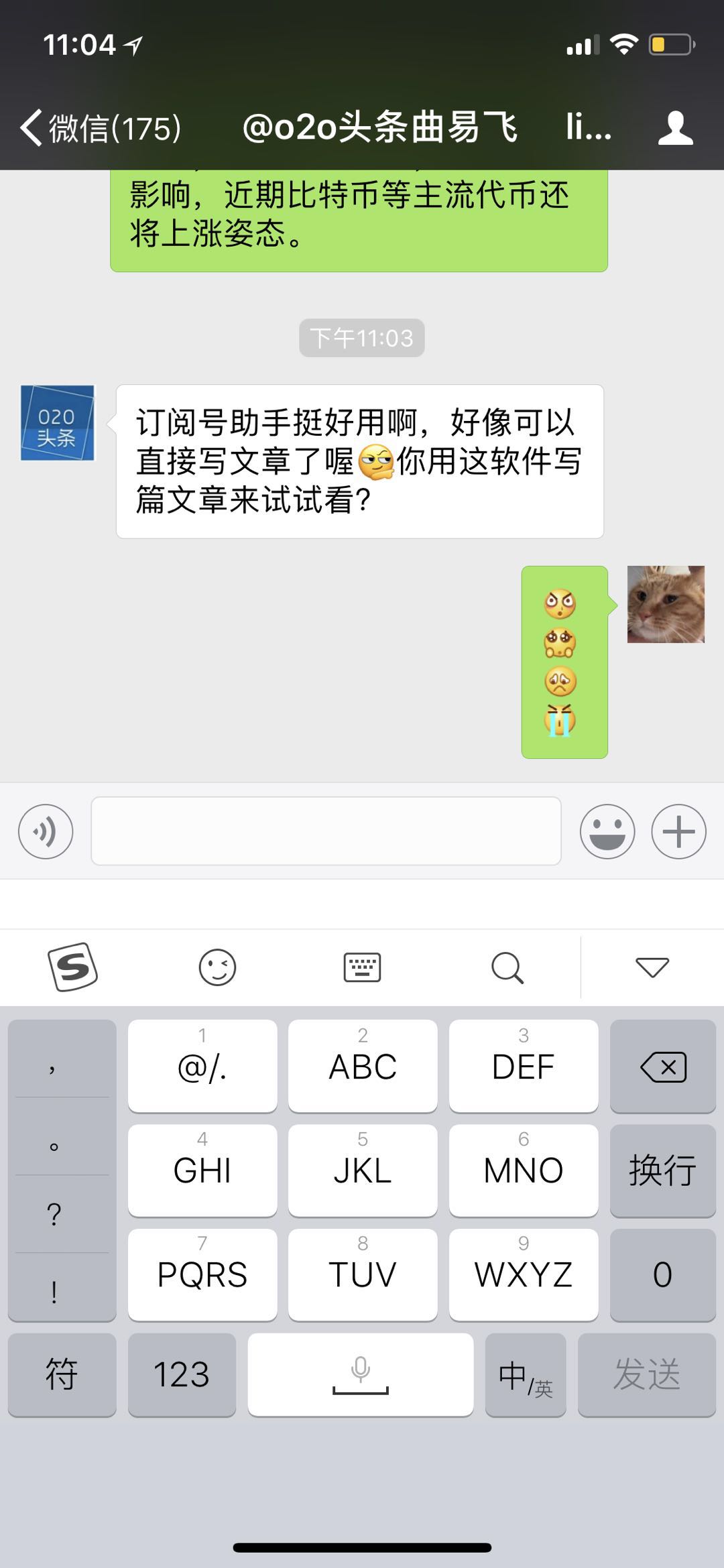Go back to the 微信 chat list
This screenshot has width=724, height=1568.
click(x=101, y=127)
